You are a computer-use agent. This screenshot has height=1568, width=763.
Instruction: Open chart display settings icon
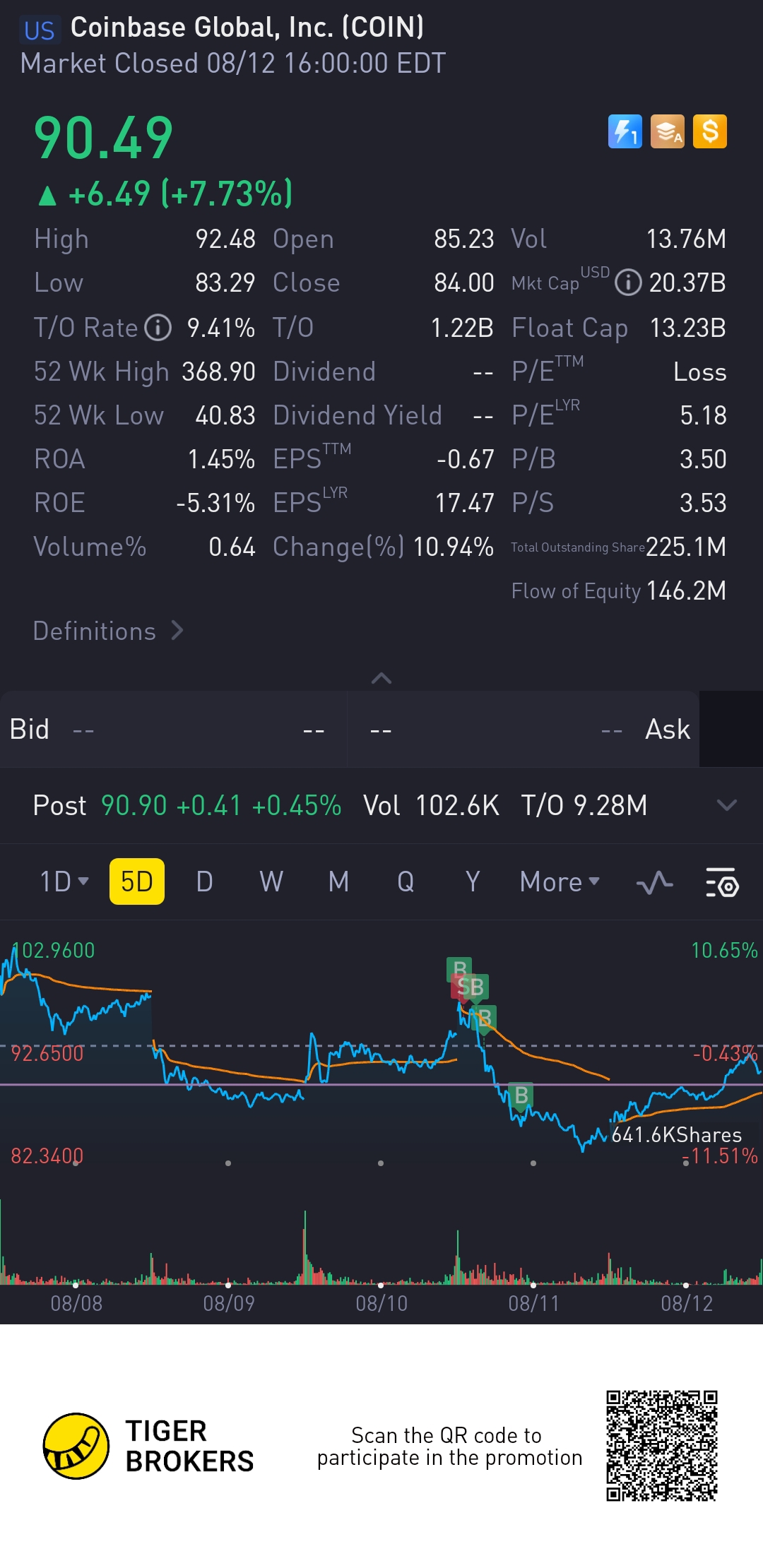click(x=722, y=883)
